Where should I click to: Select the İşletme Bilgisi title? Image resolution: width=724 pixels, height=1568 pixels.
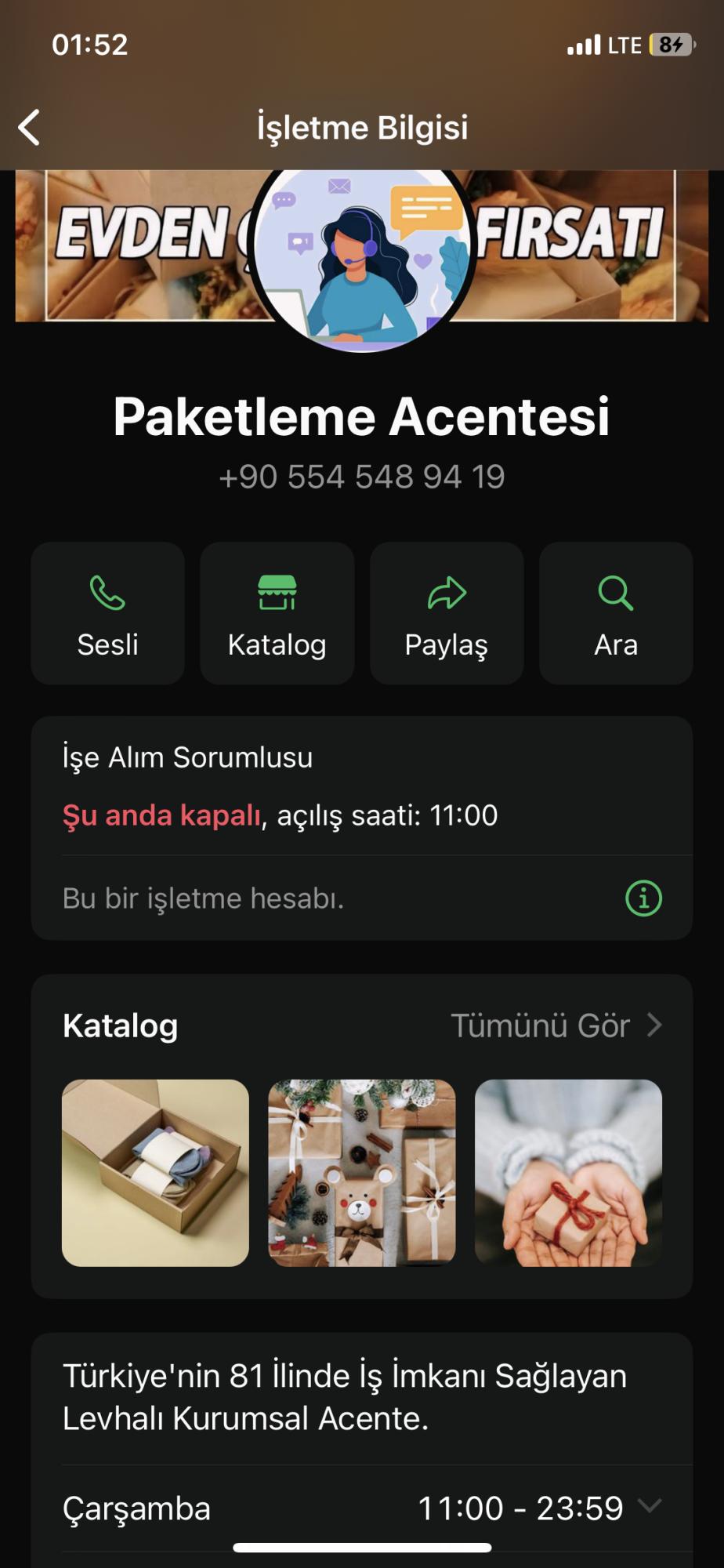tap(362, 126)
